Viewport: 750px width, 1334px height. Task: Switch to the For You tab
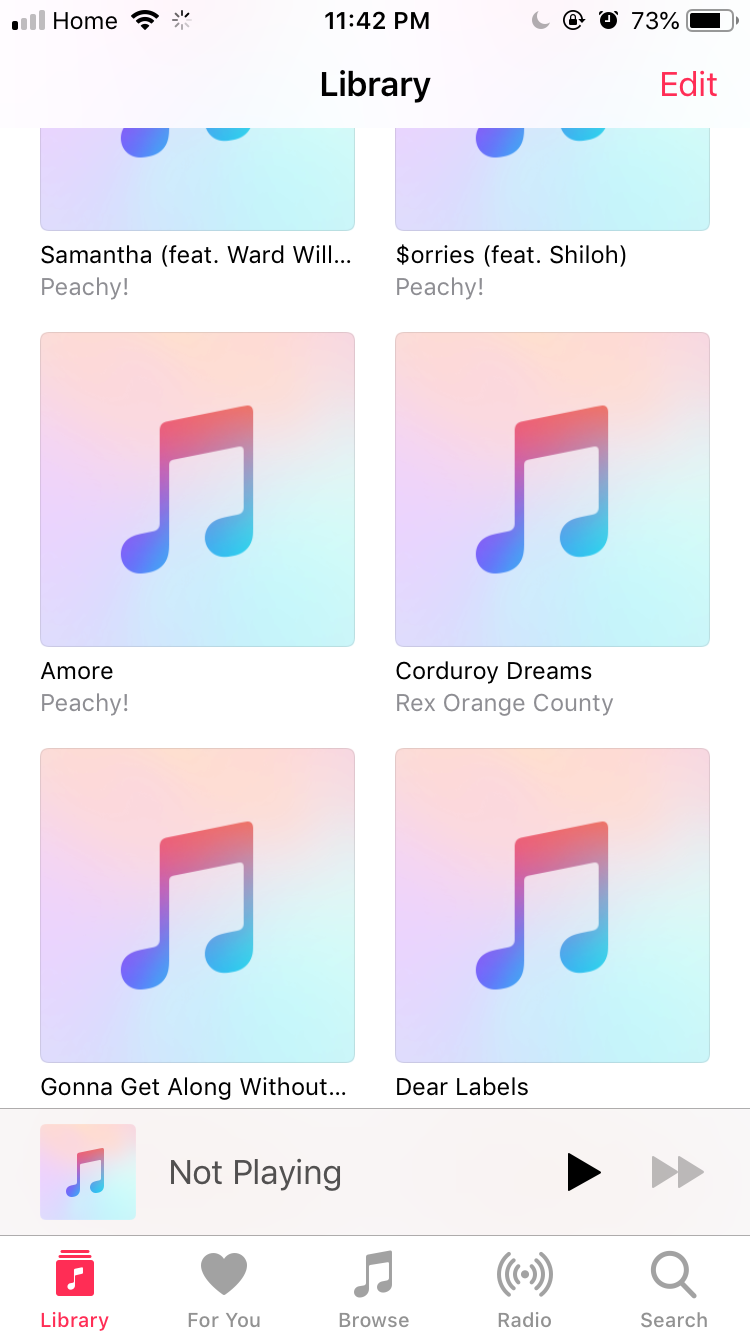[224, 1289]
